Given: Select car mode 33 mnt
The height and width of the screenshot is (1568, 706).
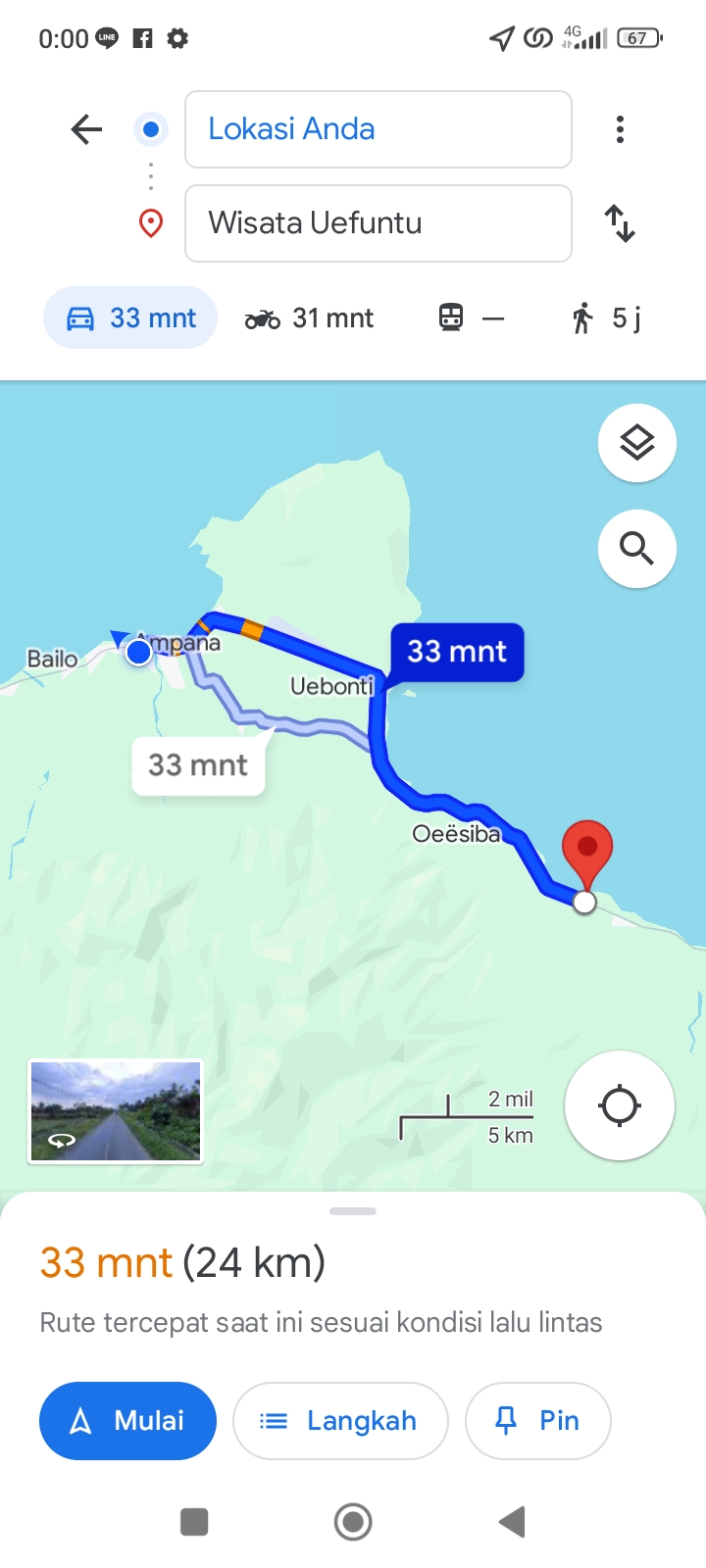Looking at the screenshot, I should [x=130, y=318].
